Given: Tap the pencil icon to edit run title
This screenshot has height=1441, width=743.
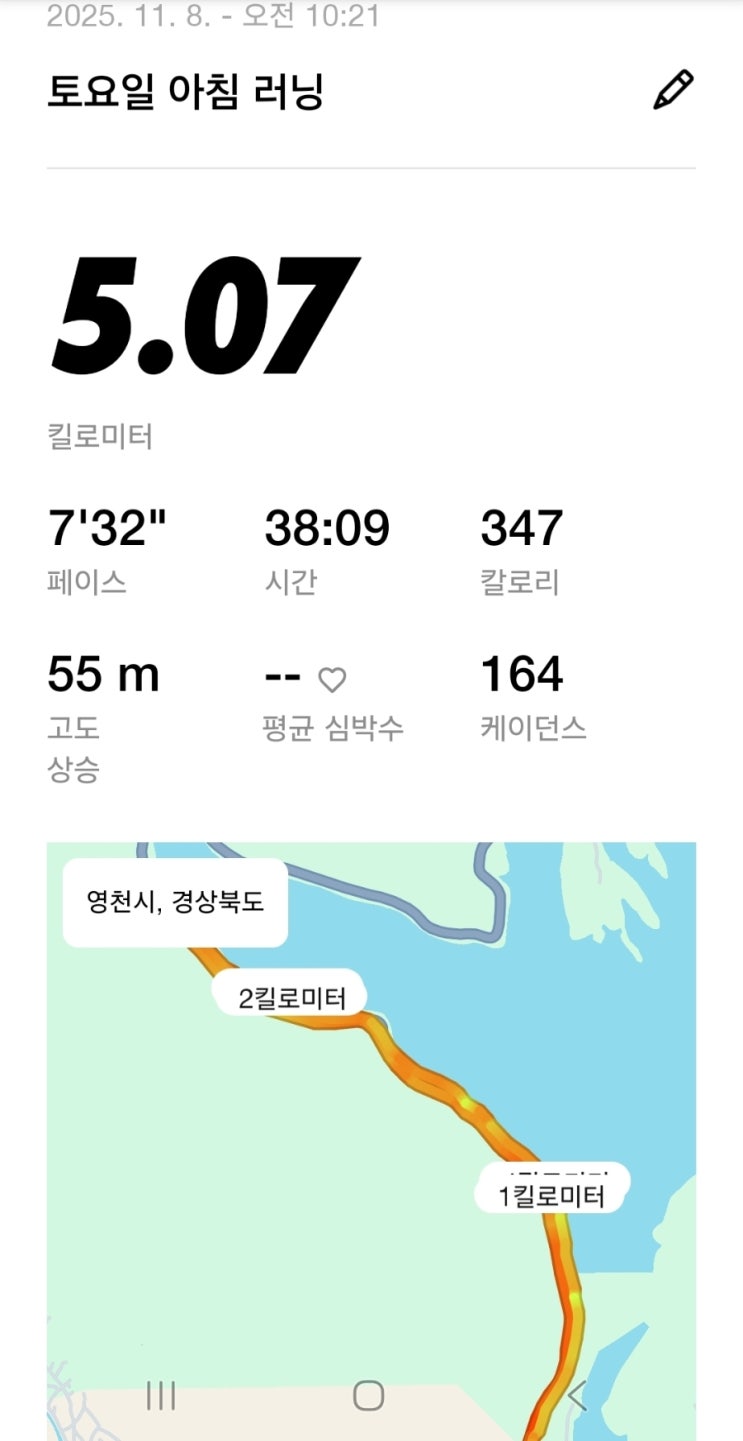Looking at the screenshot, I should pos(676,87).
